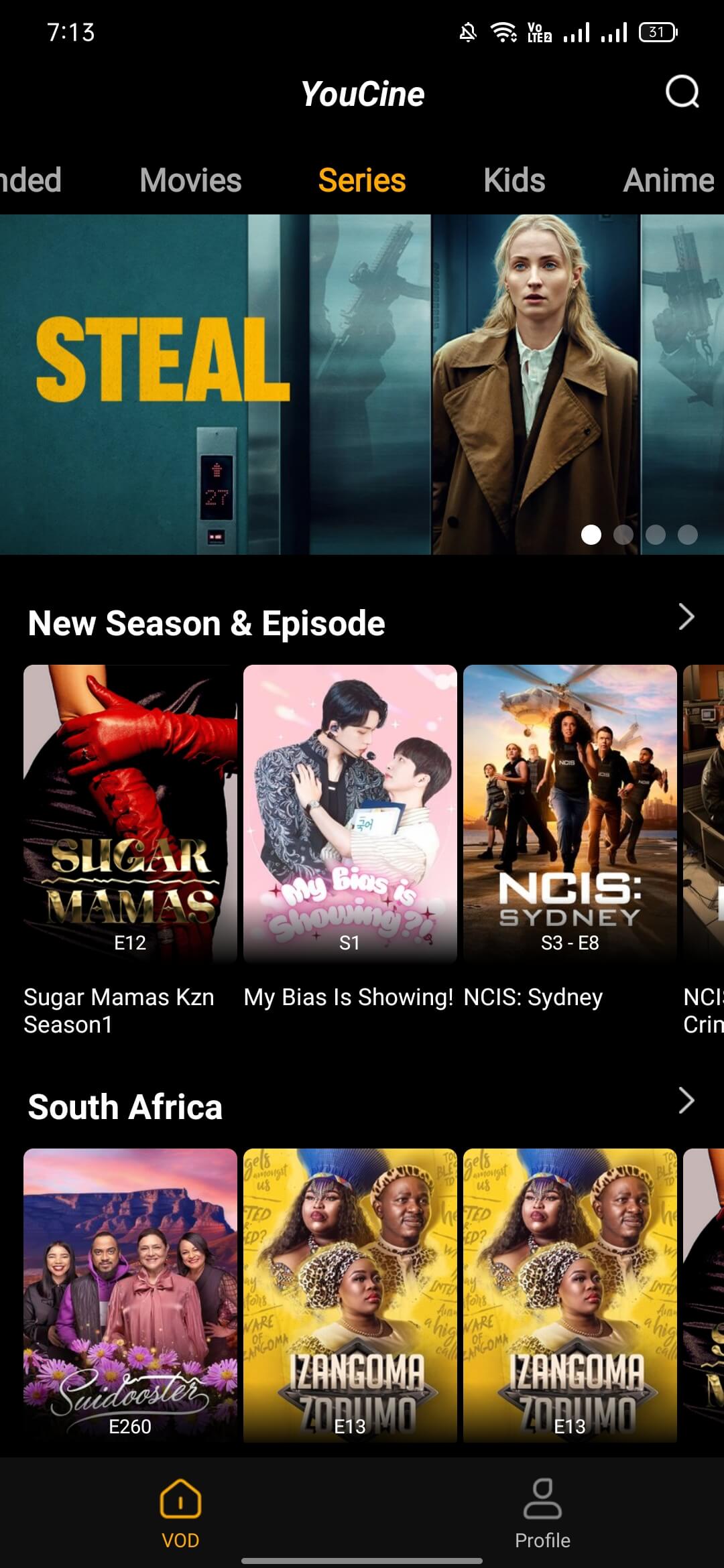Expand the New Season & Episode section
The image size is (724, 1568).
[x=686, y=617]
